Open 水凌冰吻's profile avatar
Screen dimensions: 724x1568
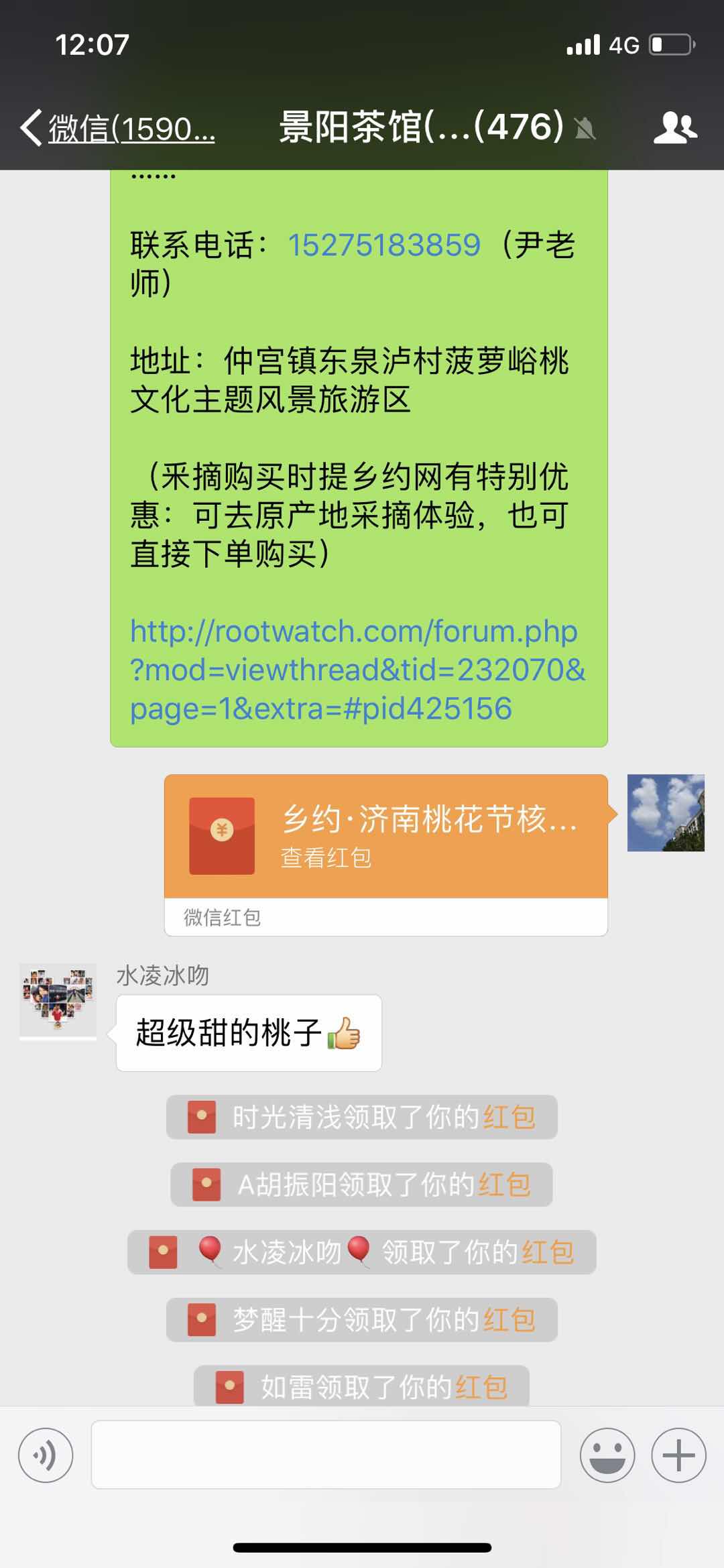(x=58, y=1001)
